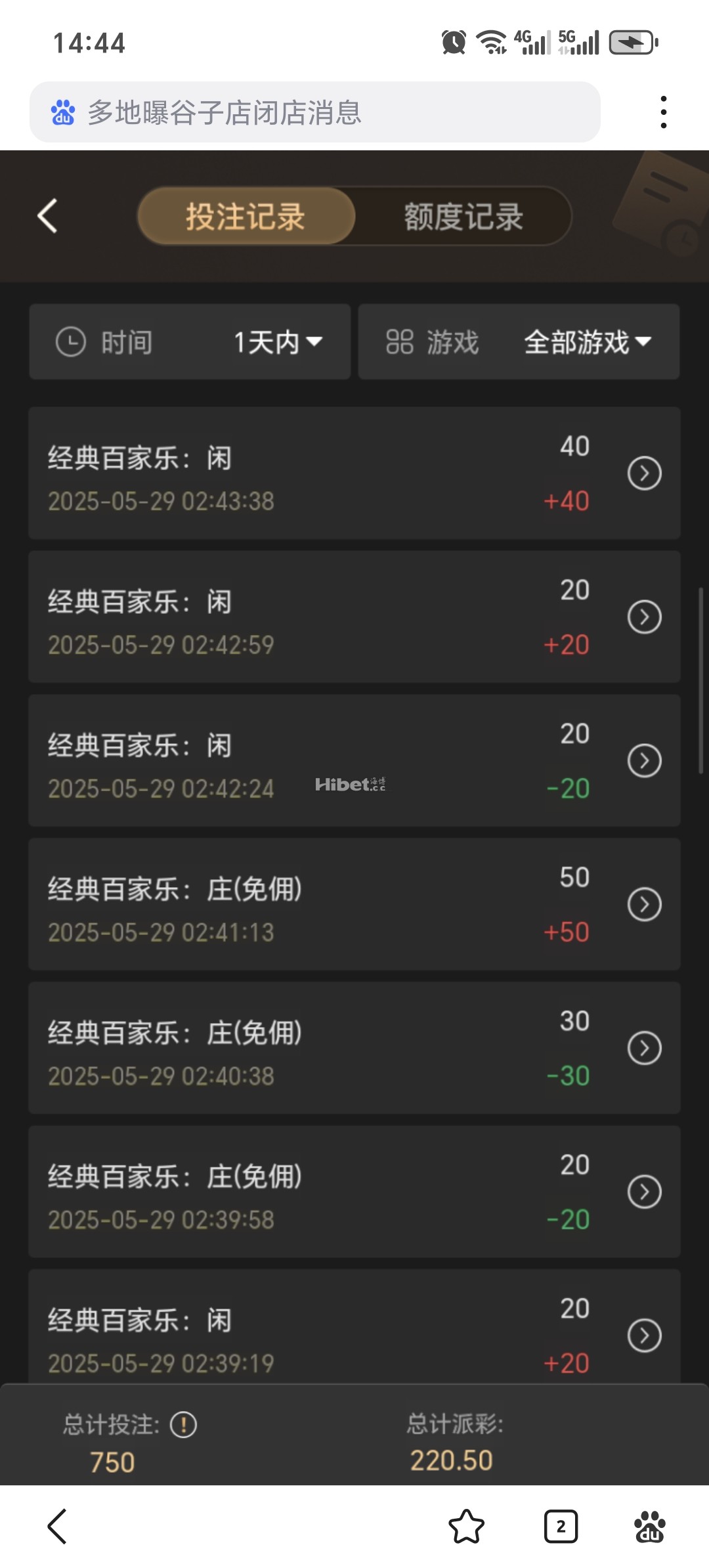View the 02:39:58 bet entry
This screenshot has height=1568, width=709.
point(644,1192)
